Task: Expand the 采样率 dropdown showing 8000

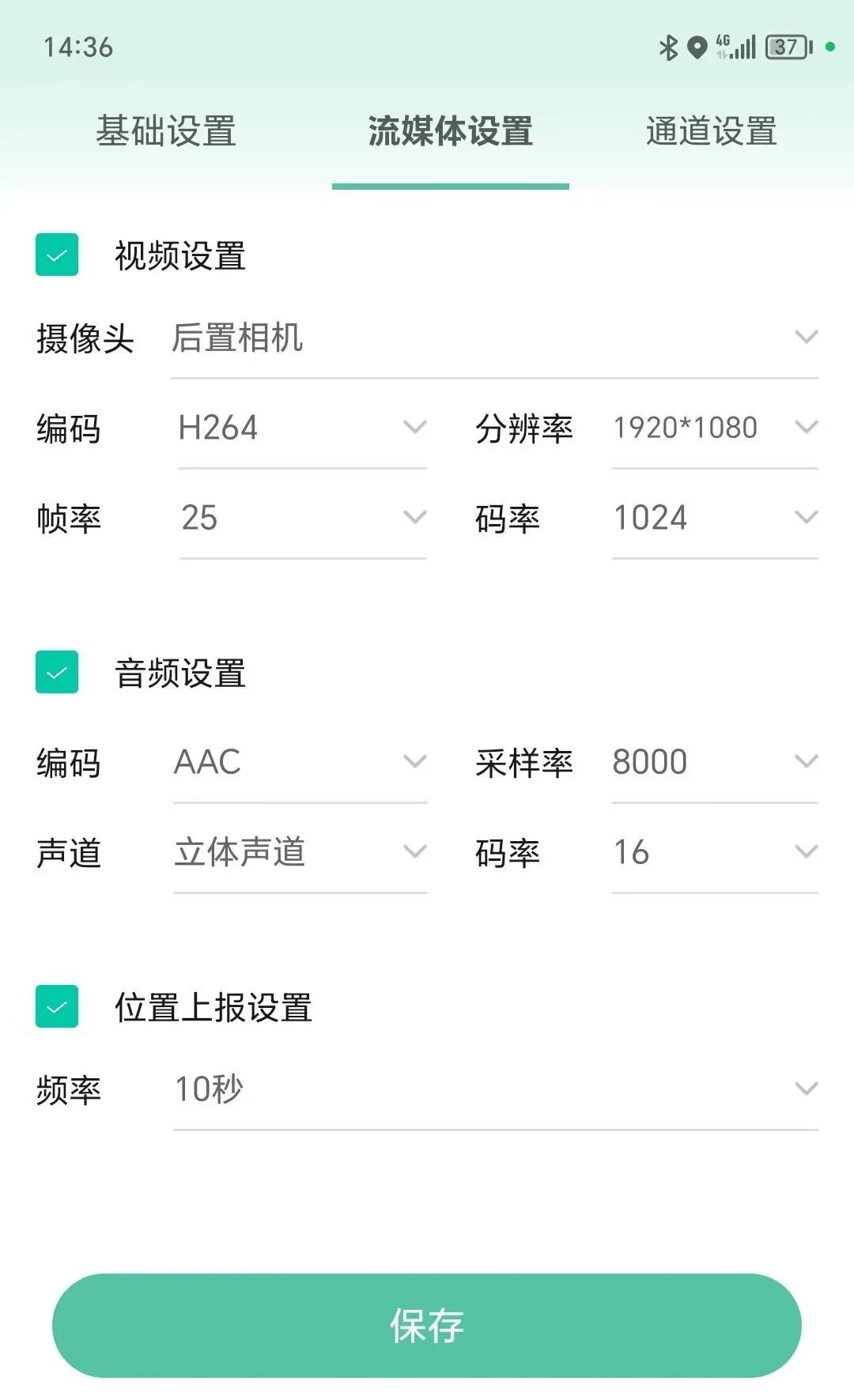Action: click(714, 763)
